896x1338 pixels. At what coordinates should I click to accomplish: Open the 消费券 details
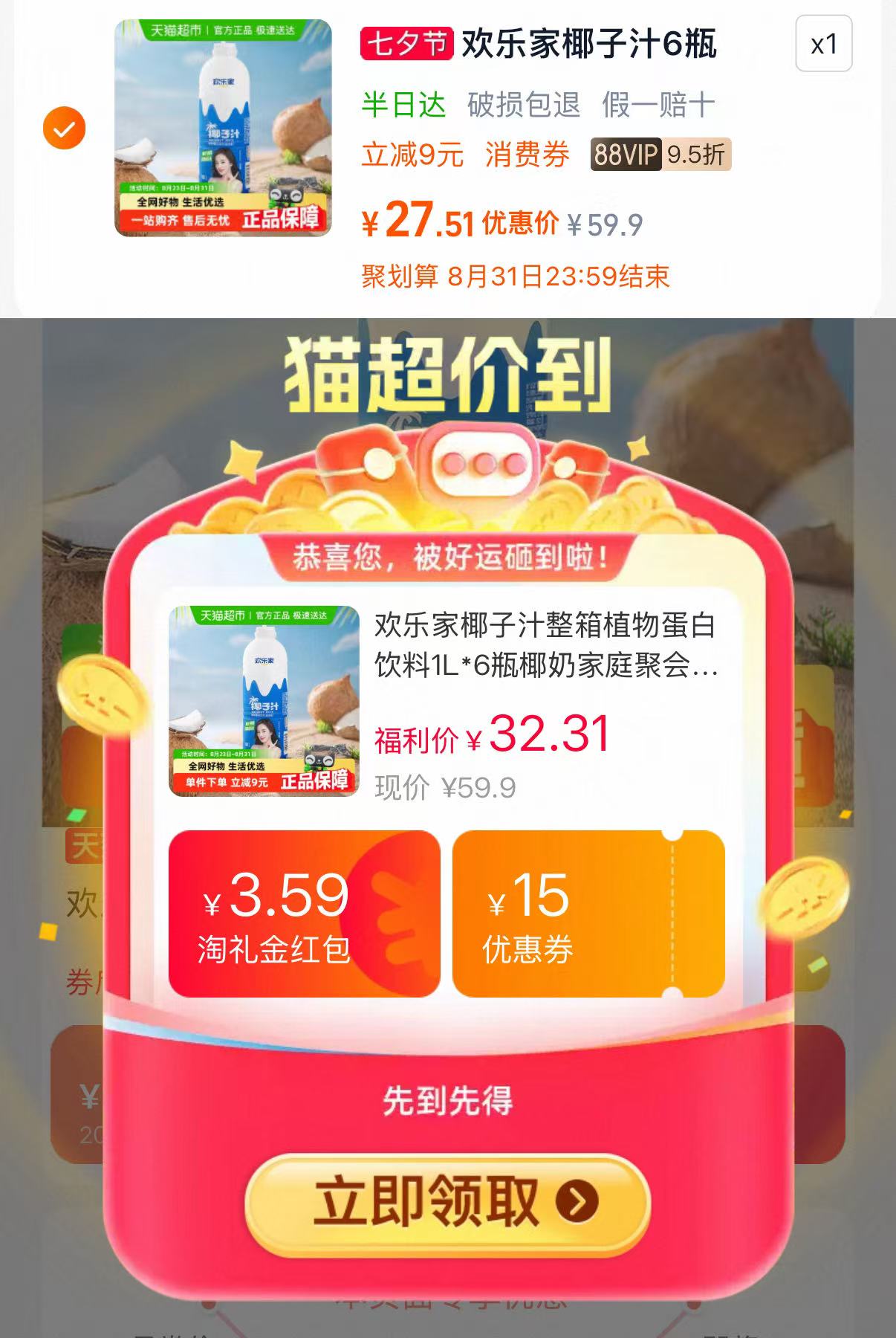528,155
